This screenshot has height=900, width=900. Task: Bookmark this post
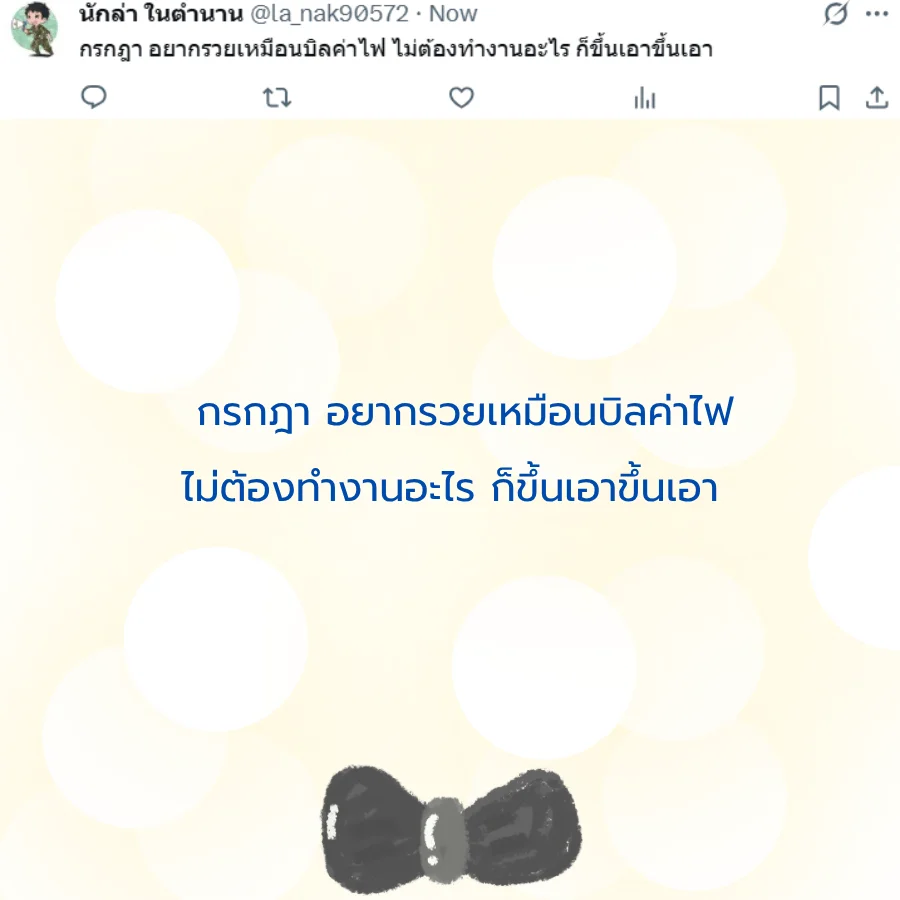pyautogui.click(x=829, y=98)
